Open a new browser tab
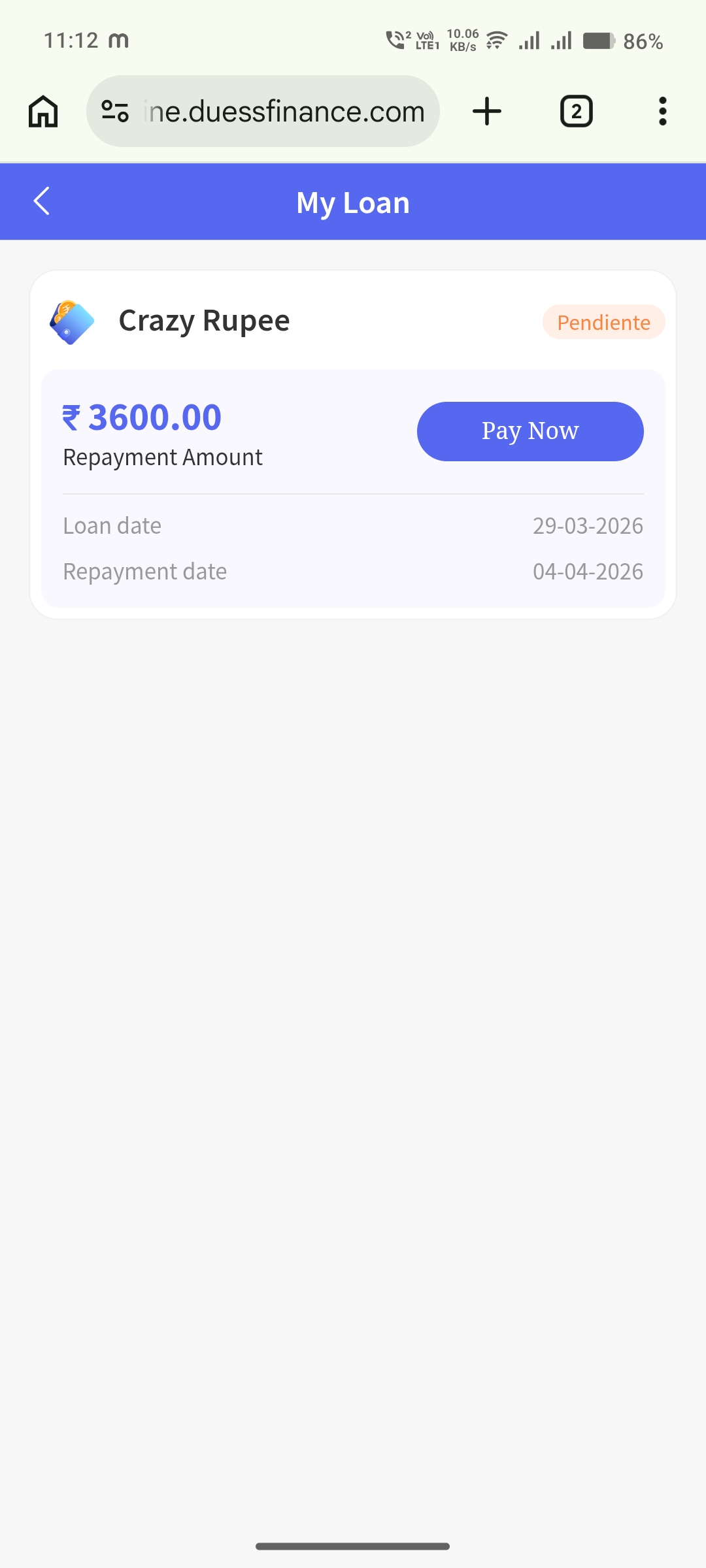Viewport: 706px width, 1568px height. coord(487,111)
